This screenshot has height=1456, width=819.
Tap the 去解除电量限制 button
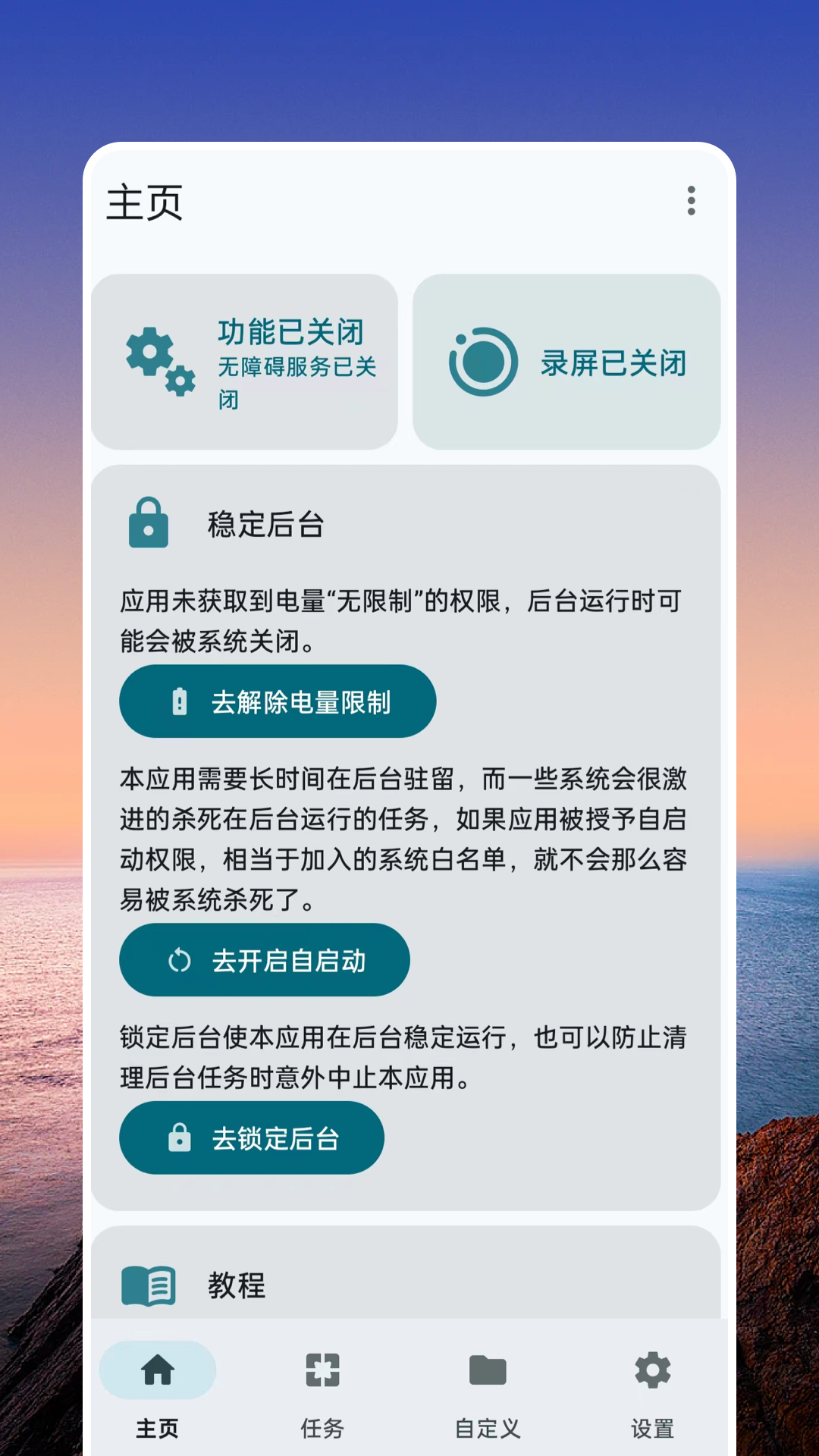pyautogui.click(x=278, y=701)
